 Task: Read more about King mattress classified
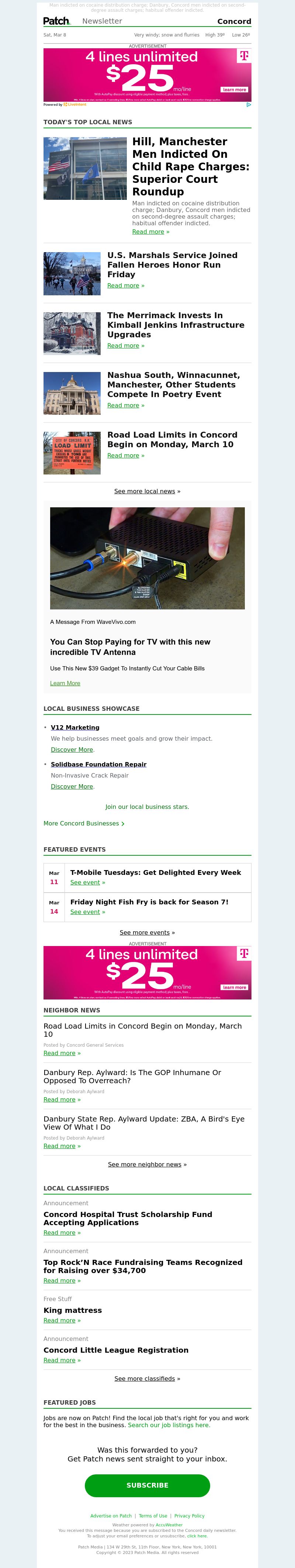point(60,1320)
